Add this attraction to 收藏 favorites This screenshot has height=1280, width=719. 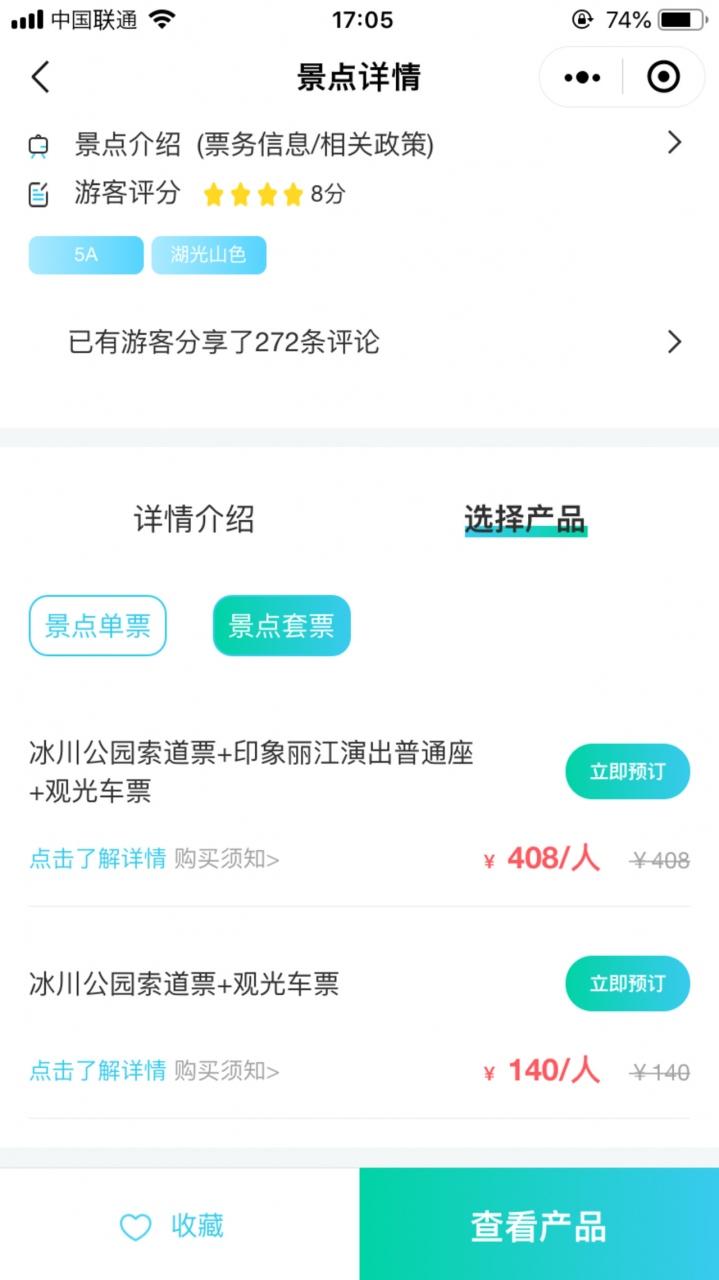coord(172,1226)
